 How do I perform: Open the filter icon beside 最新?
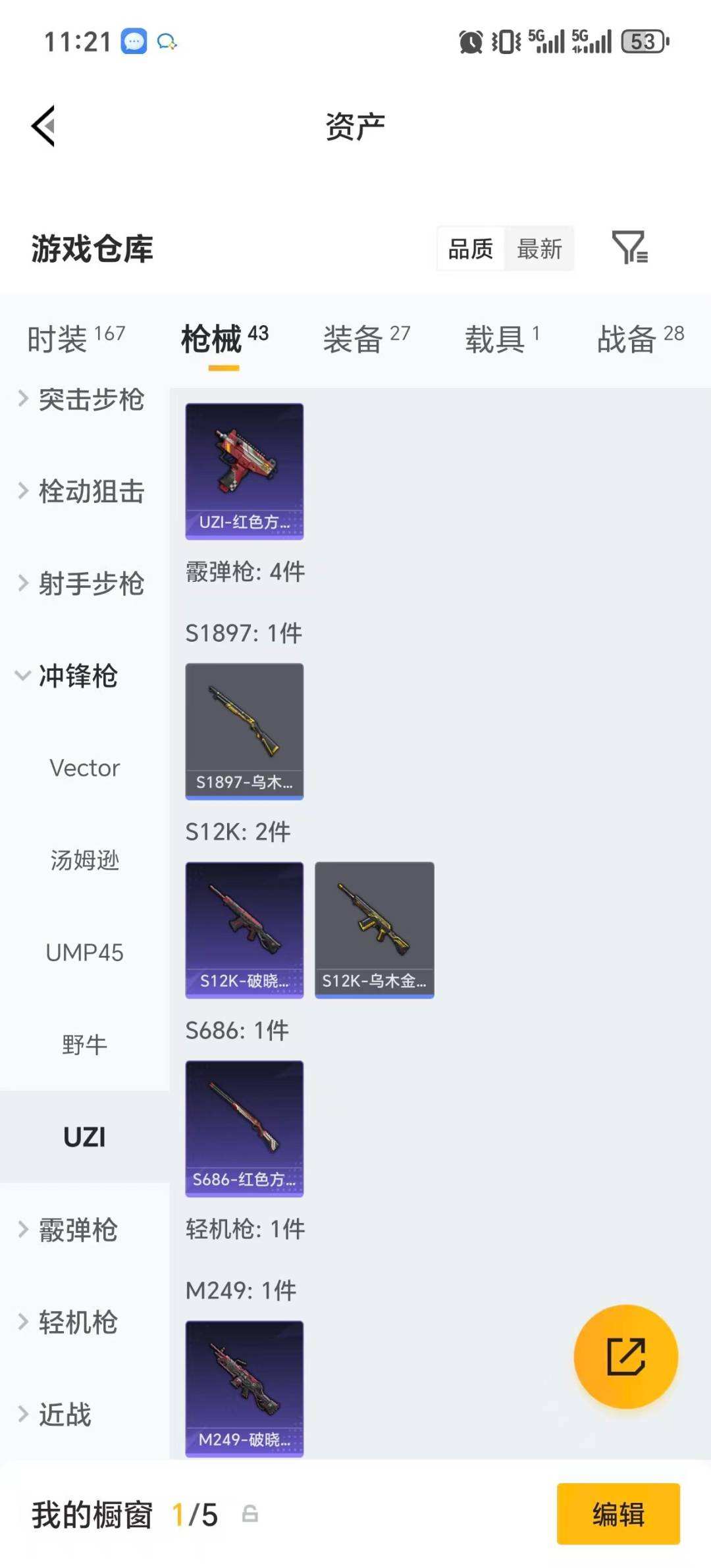click(x=629, y=248)
